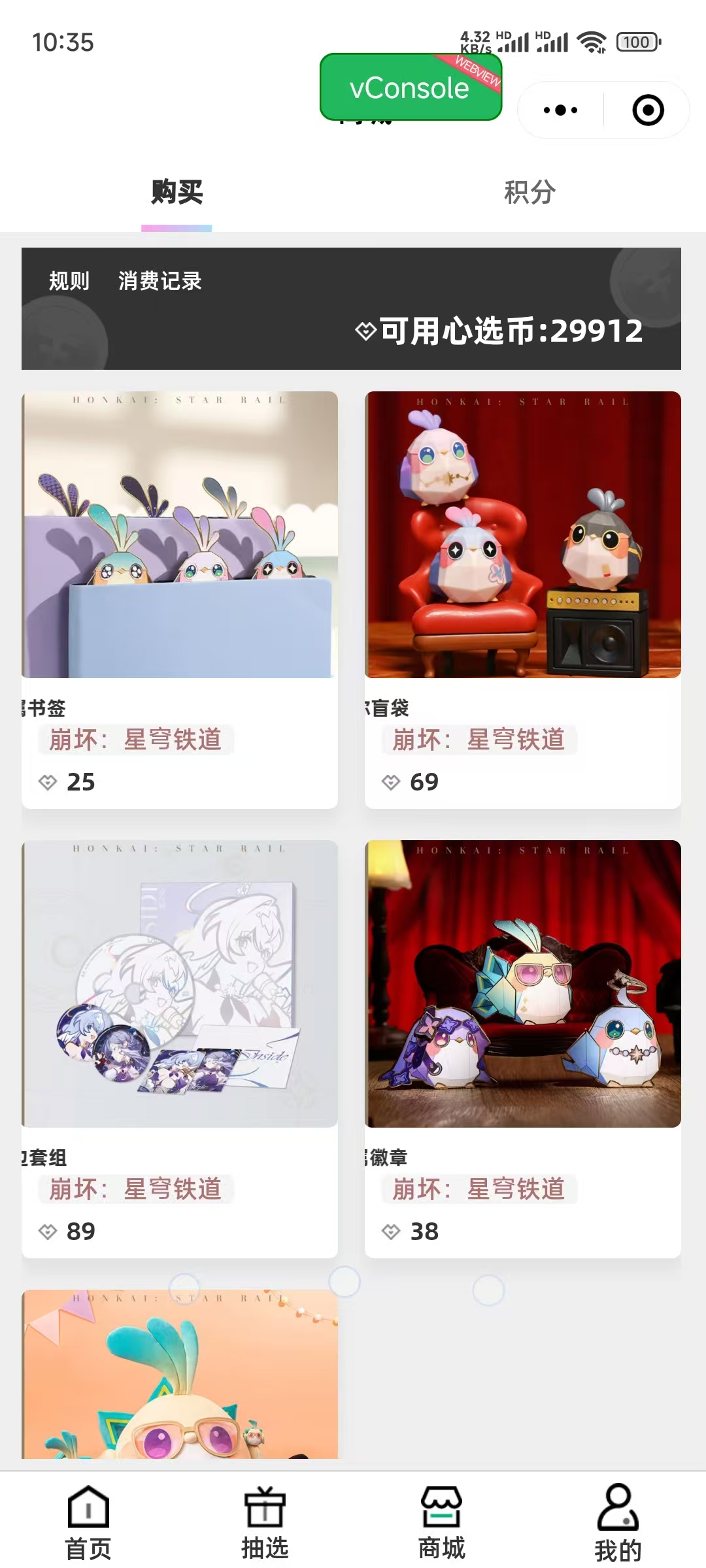Switch to the 抽选 lottery tab
The image size is (706, 1568).
(x=265, y=1523)
